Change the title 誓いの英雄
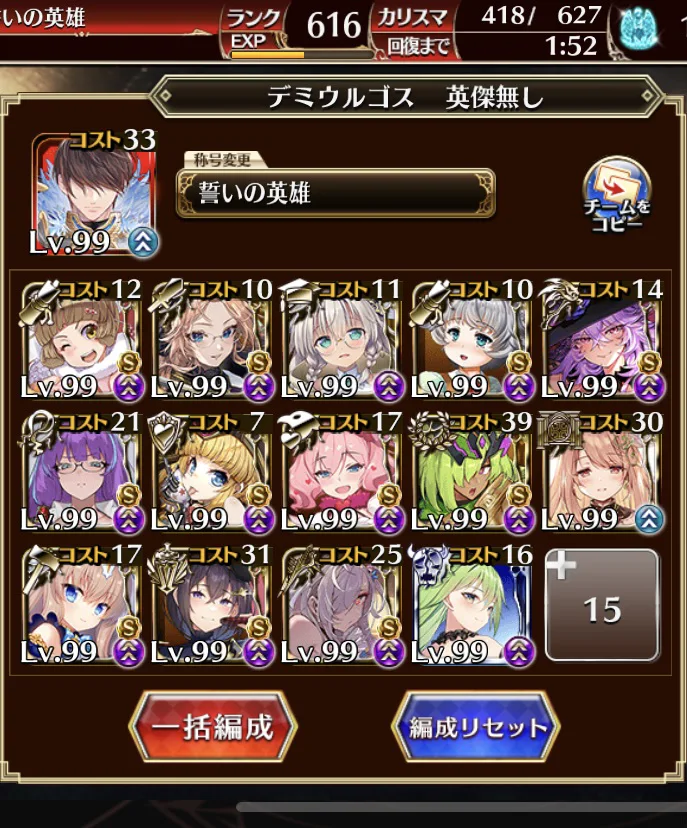The width and height of the screenshot is (687, 828). [x=335, y=193]
